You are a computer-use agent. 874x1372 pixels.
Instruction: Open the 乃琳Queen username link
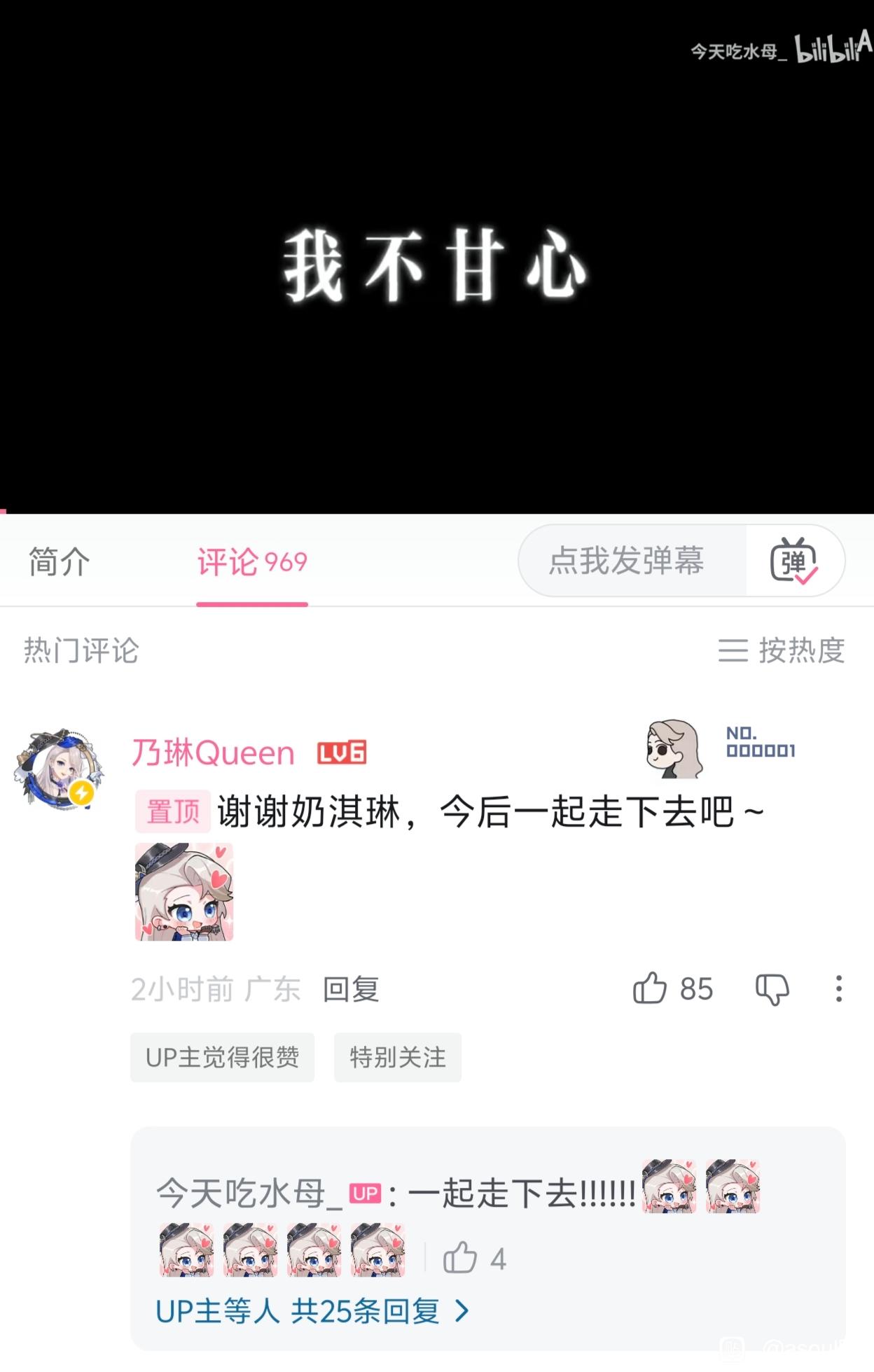(214, 753)
